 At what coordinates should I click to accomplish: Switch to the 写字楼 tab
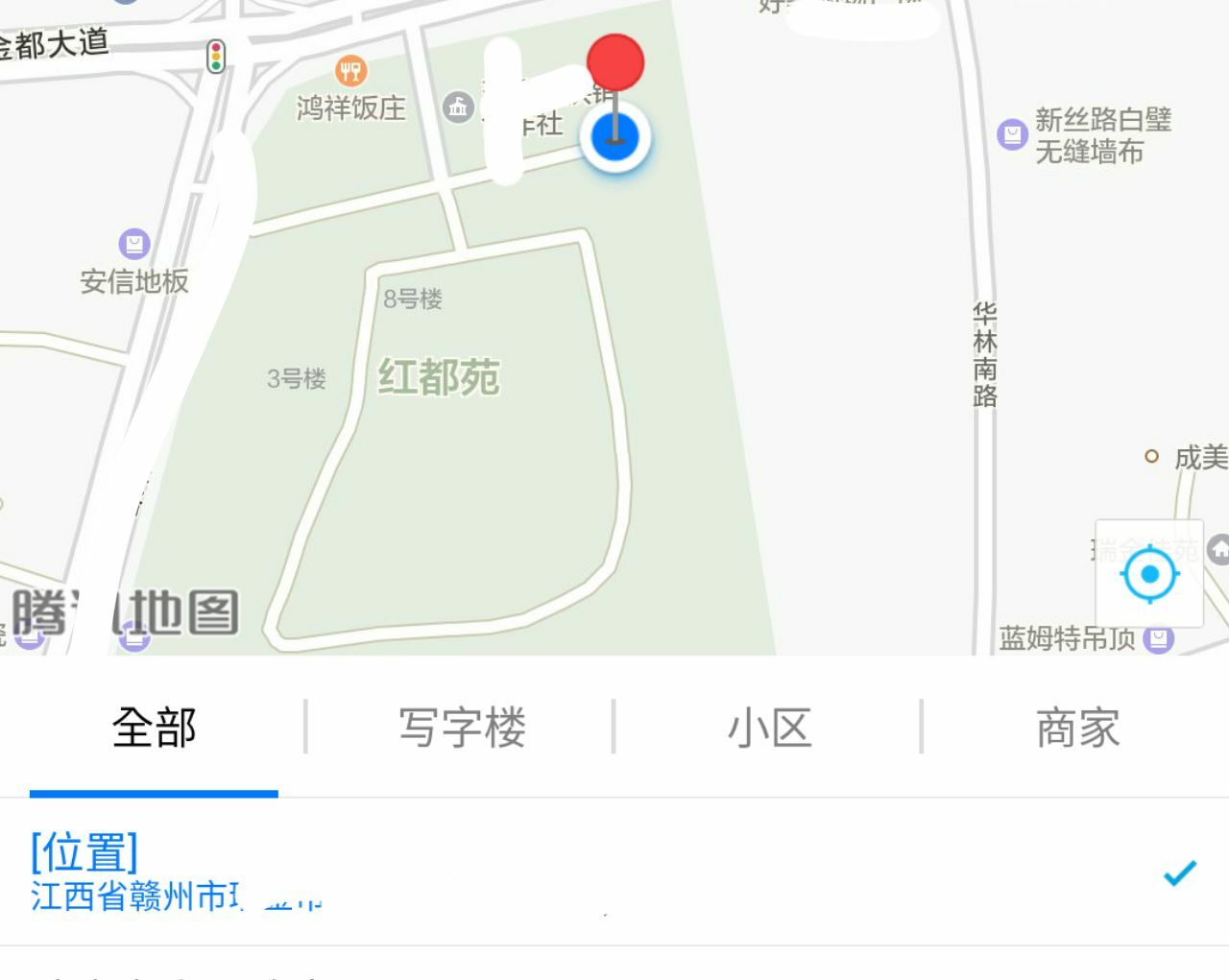[462, 728]
